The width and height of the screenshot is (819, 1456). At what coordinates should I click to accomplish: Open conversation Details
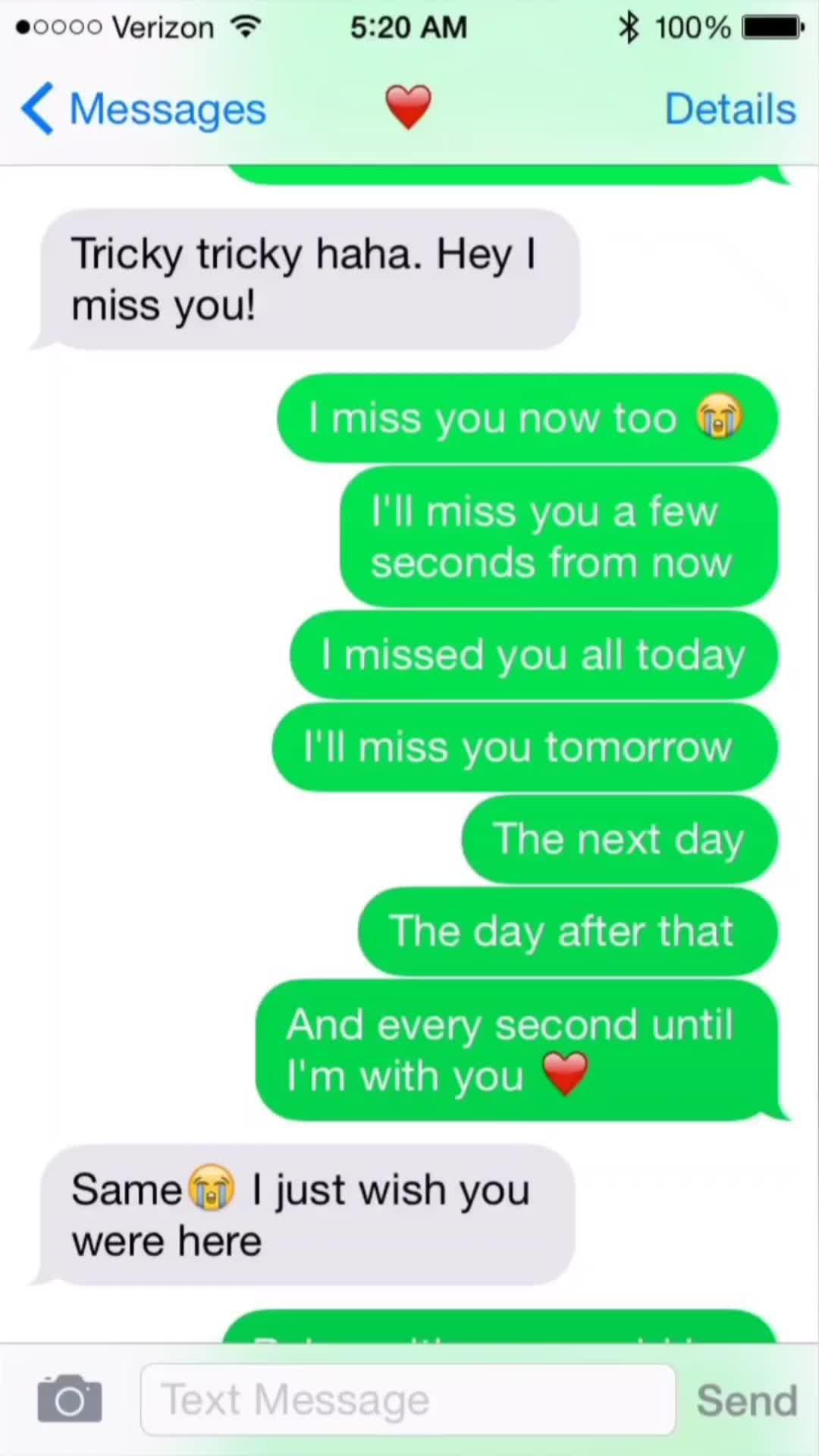coord(730,109)
